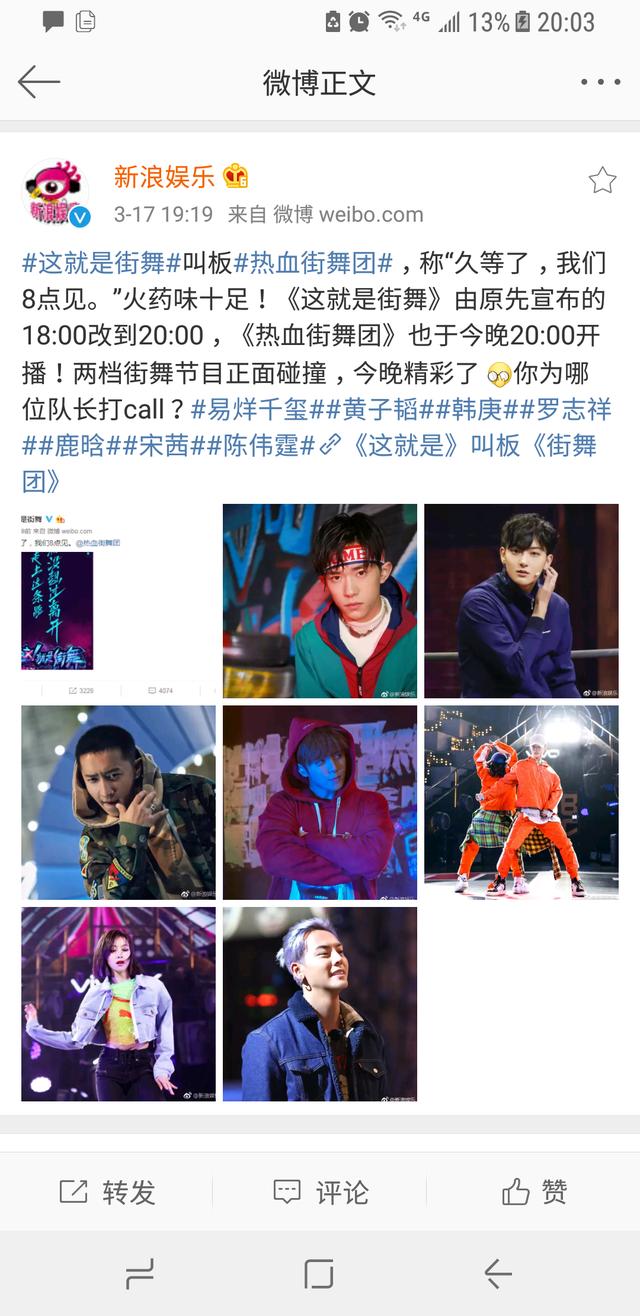The image size is (640, 1316).
Task: Go back from the 微博正文 page
Action: (x=39, y=82)
